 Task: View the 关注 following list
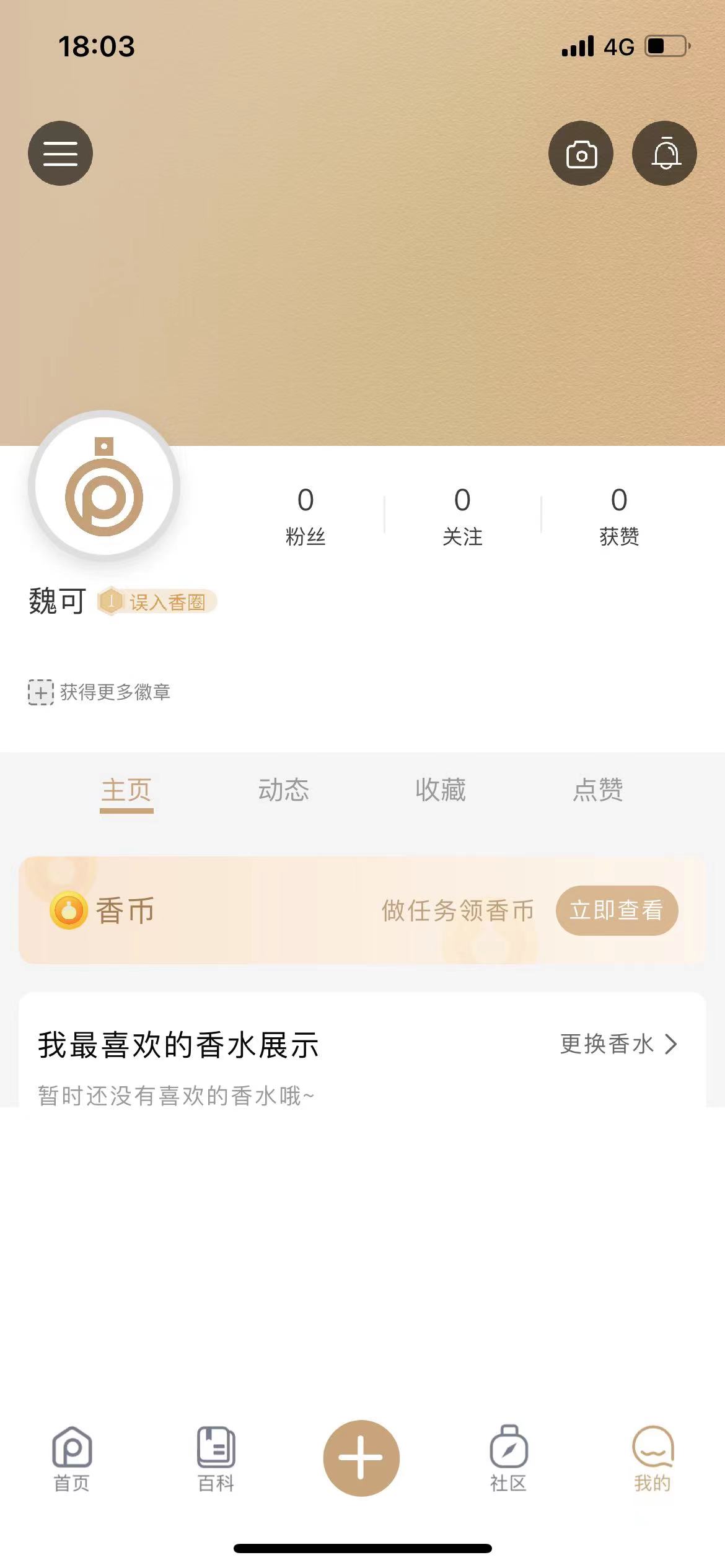coord(462,515)
